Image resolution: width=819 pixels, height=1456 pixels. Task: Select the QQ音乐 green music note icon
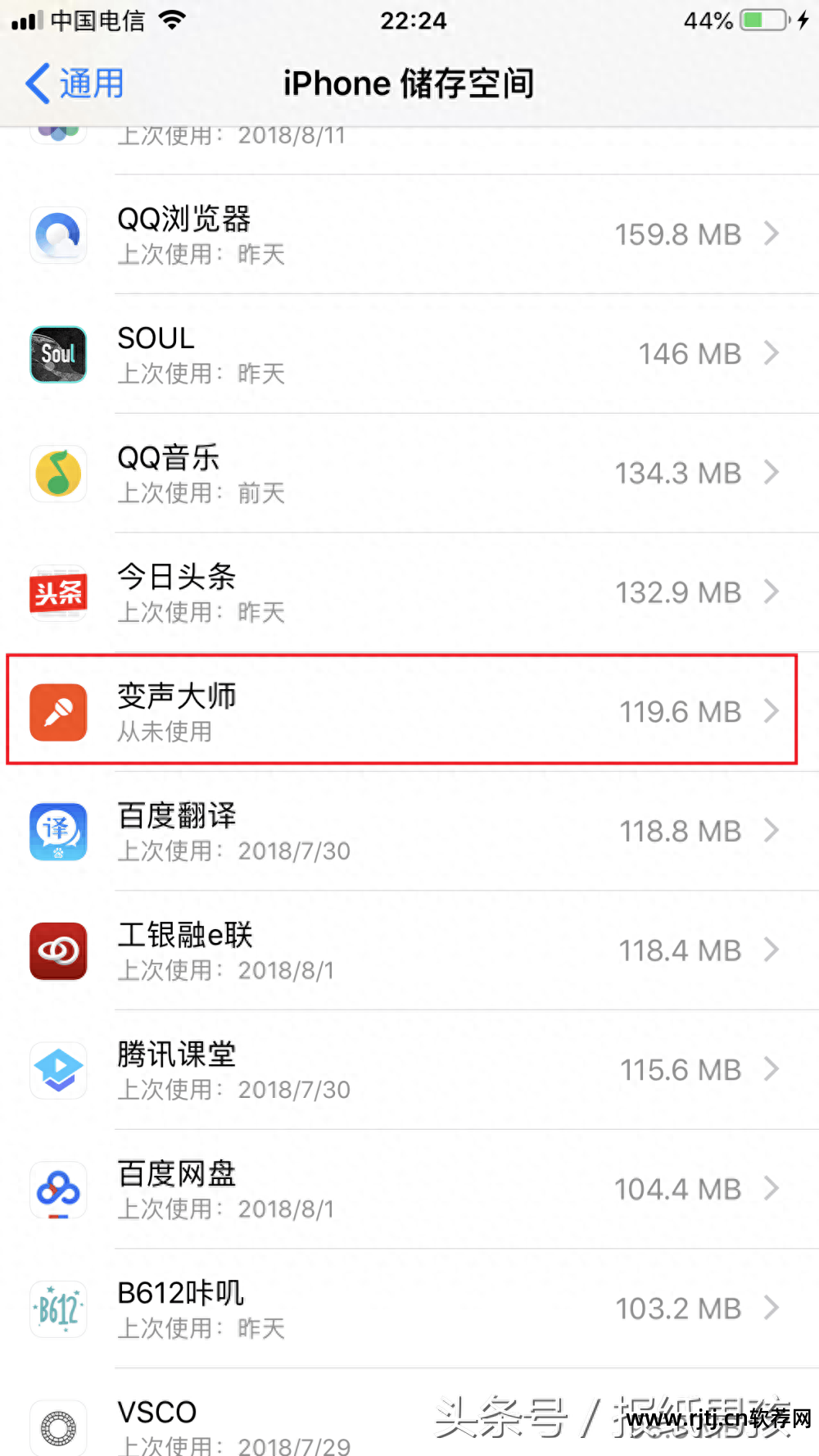pos(58,474)
